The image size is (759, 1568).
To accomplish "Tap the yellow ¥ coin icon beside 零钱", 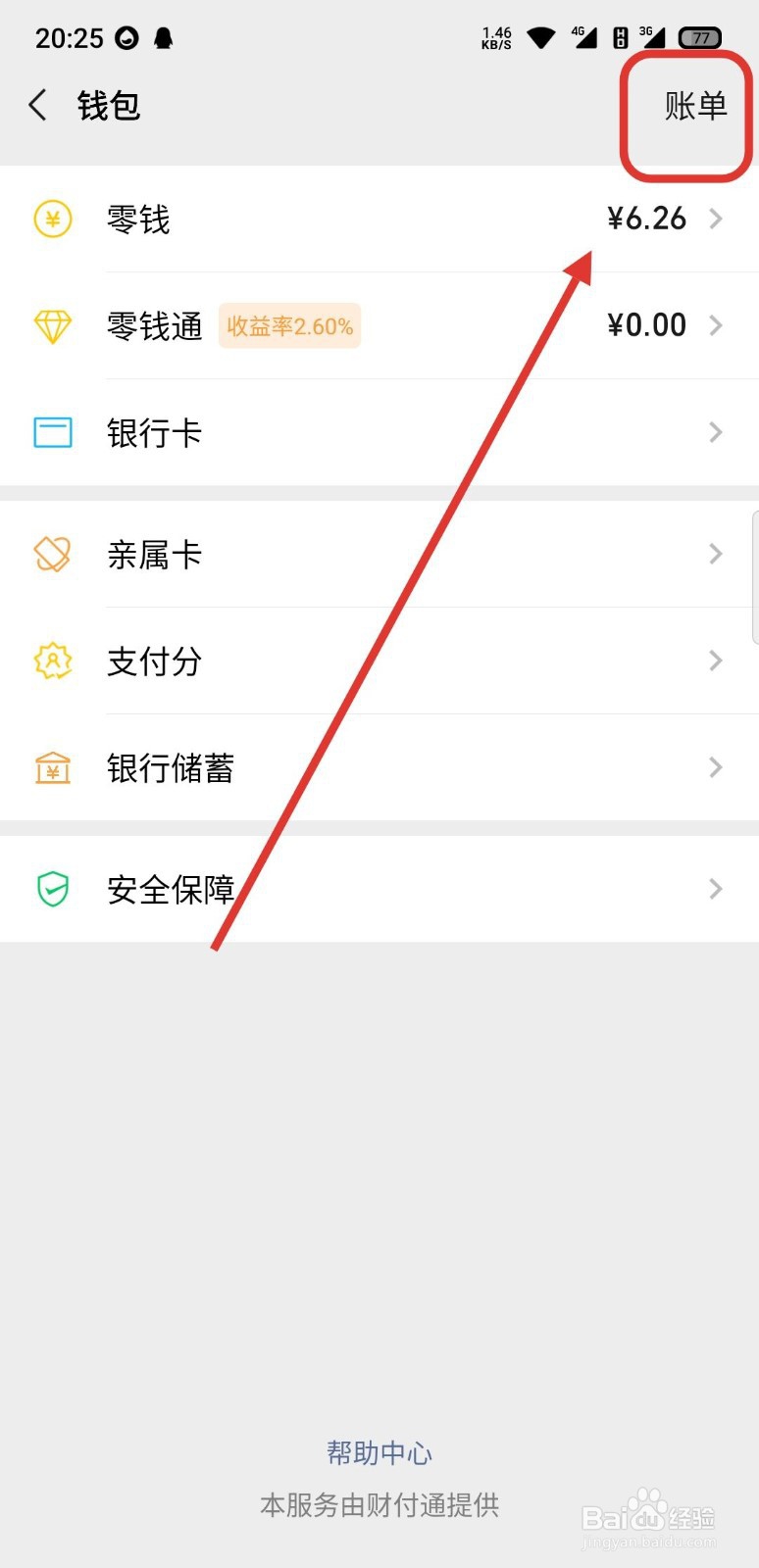I will (52, 220).
